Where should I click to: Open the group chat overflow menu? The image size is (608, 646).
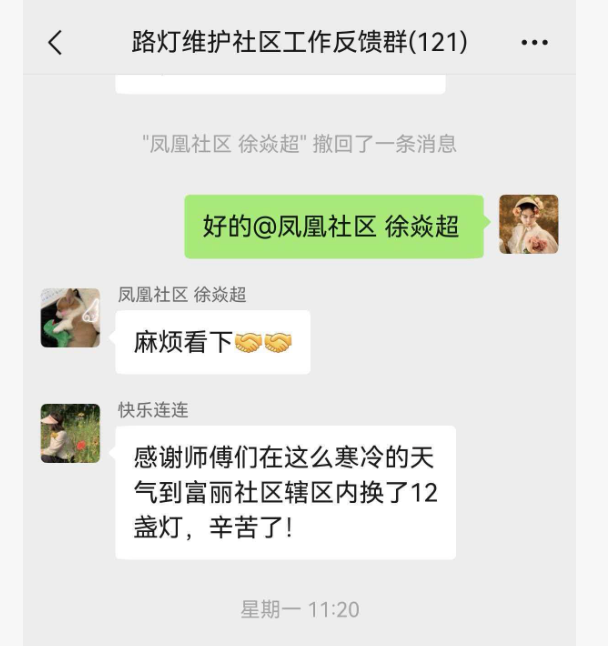pyautogui.click(x=535, y=42)
